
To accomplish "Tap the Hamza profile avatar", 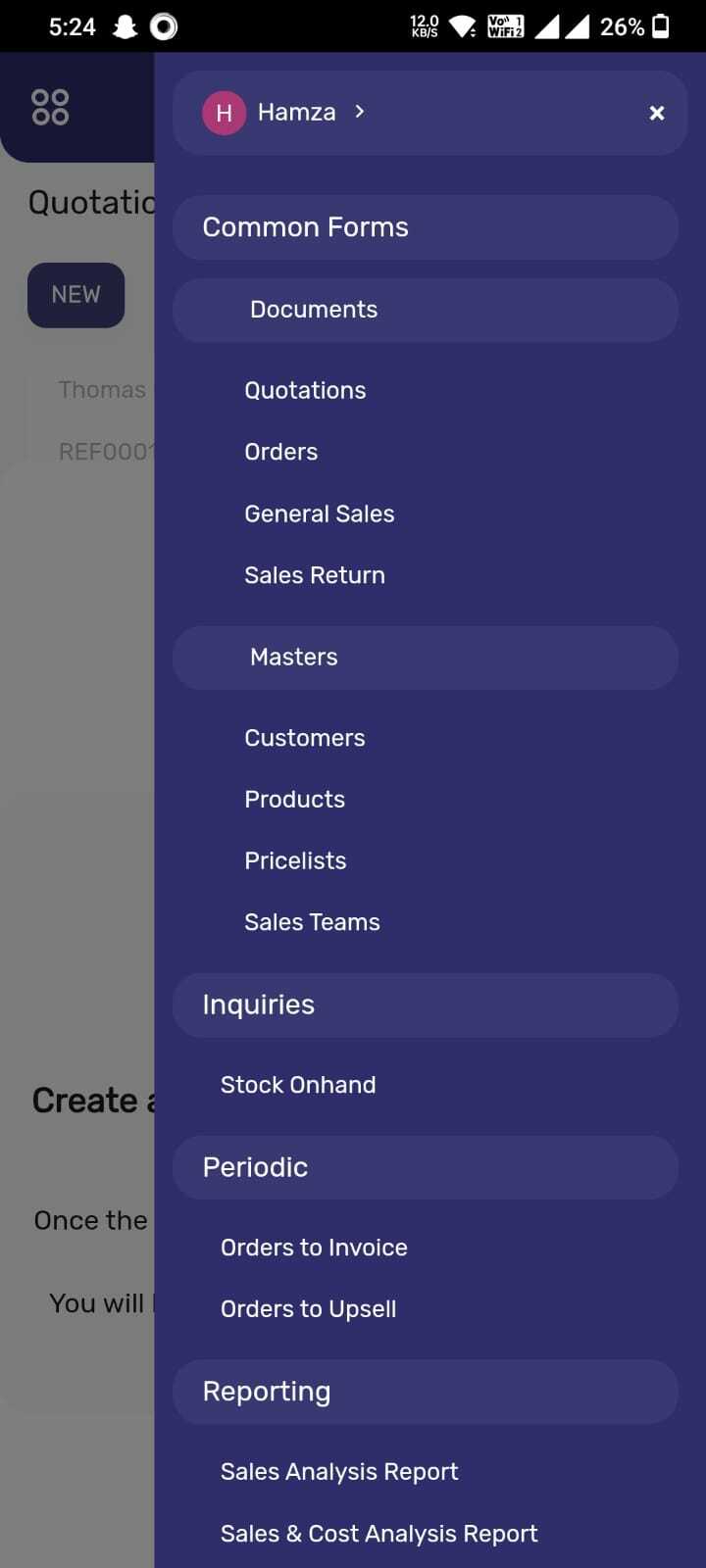I will [x=223, y=113].
